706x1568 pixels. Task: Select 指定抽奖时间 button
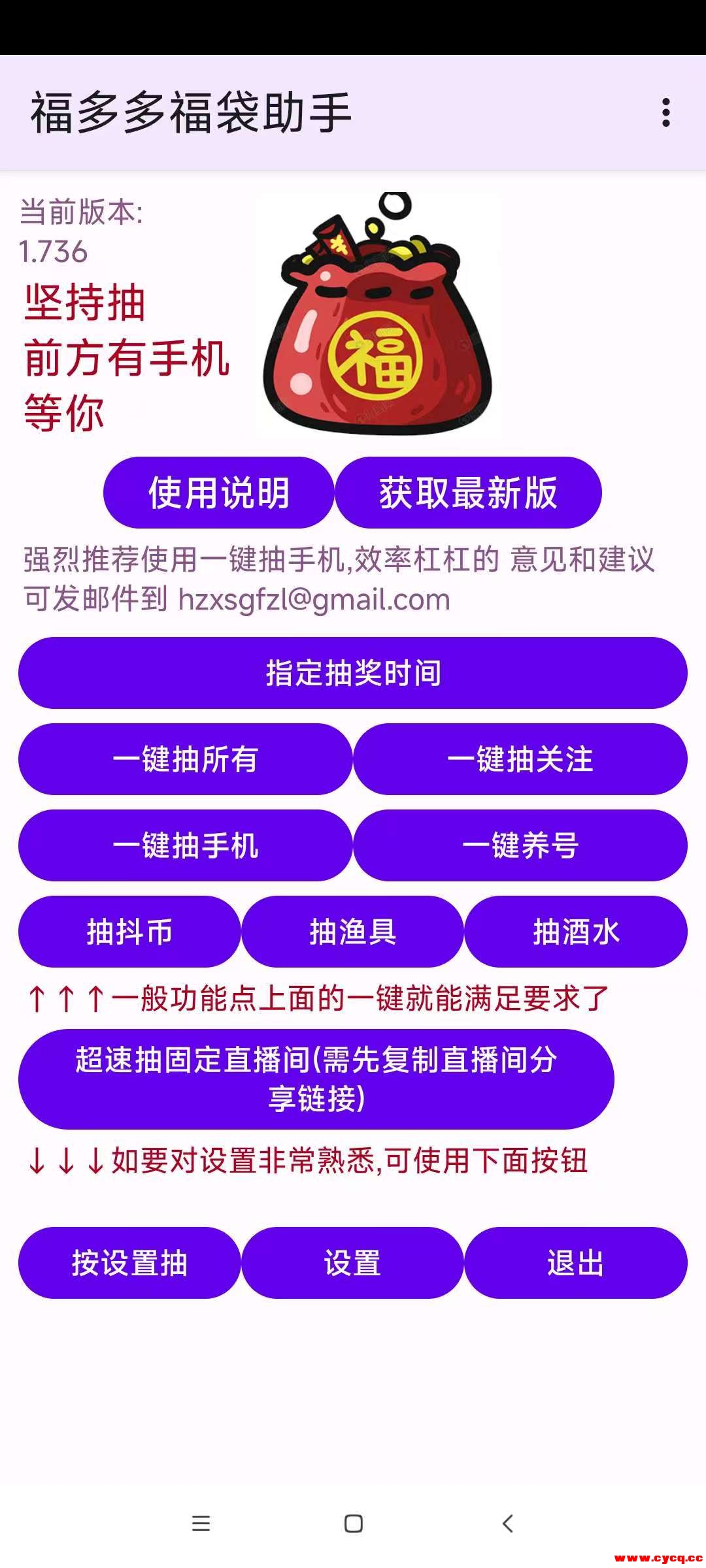(x=353, y=673)
